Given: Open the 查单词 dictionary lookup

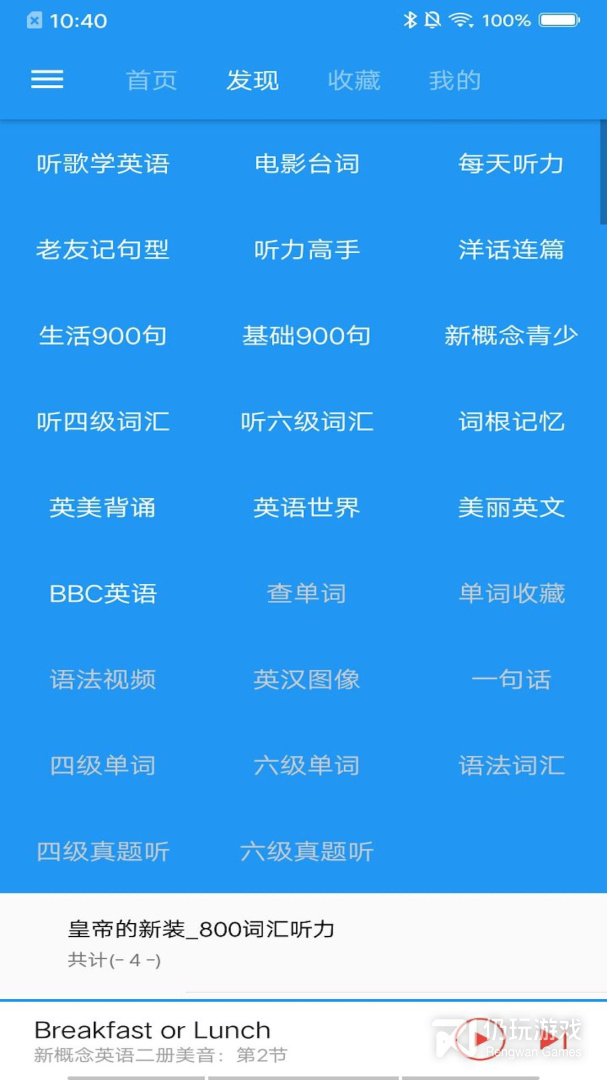Looking at the screenshot, I should [x=307, y=594].
